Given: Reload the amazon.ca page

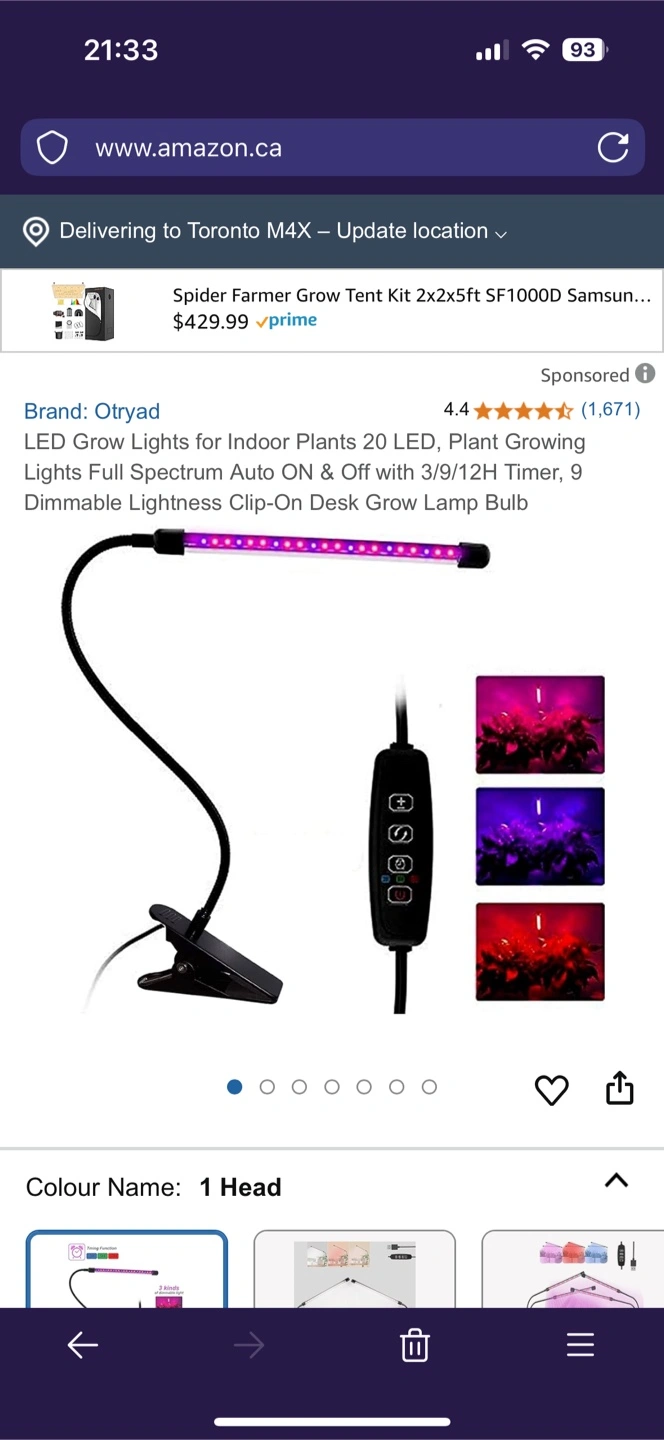Looking at the screenshot, I should [x=613, y=148].
